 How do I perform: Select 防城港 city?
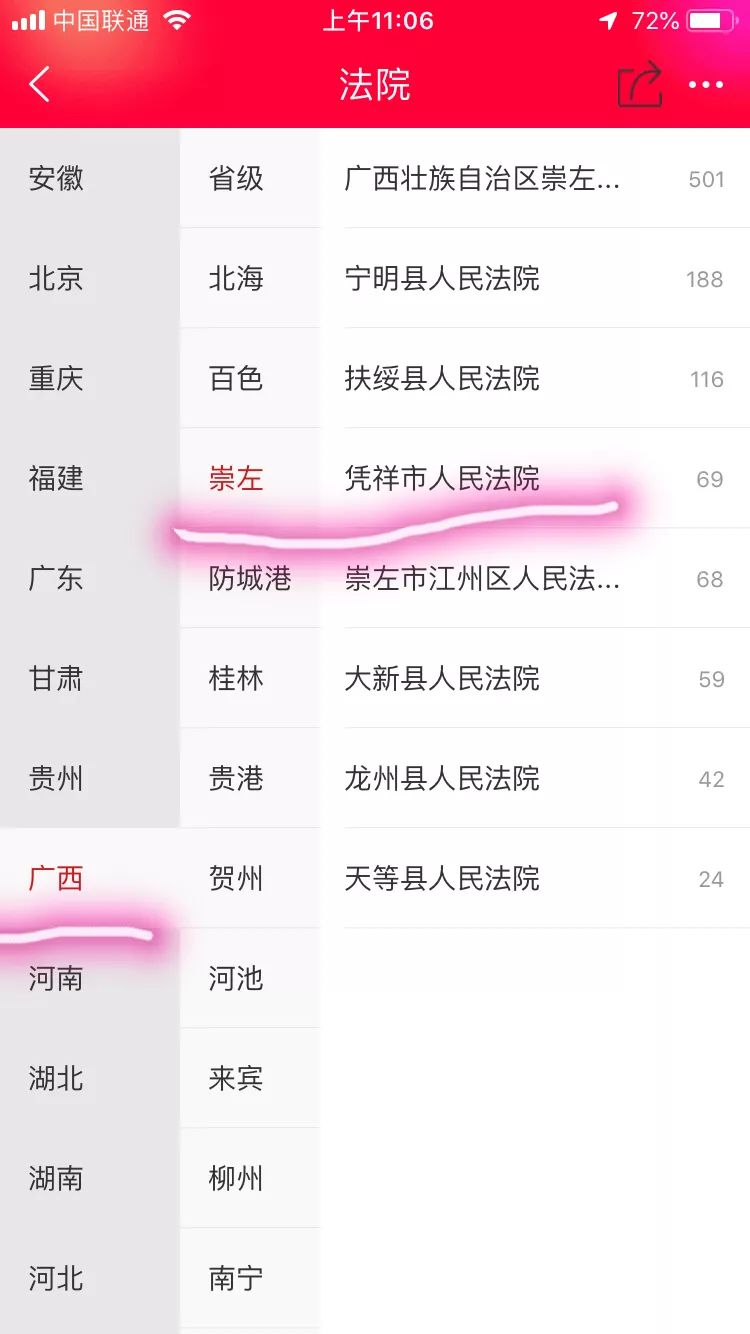pyautogui.click(x=250, y=578)
